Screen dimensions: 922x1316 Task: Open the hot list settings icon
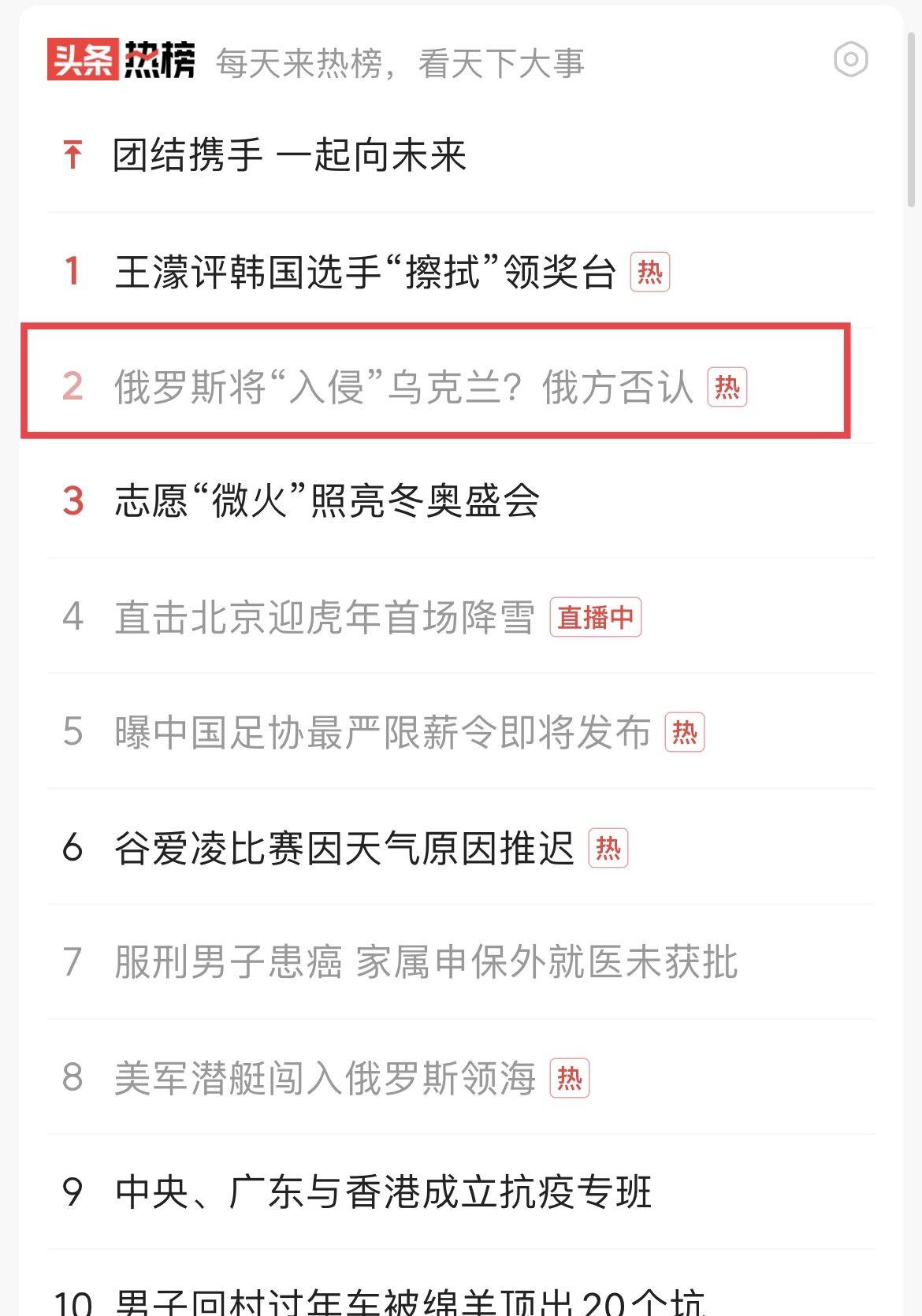pyautogui.click(x=850, y=60)
